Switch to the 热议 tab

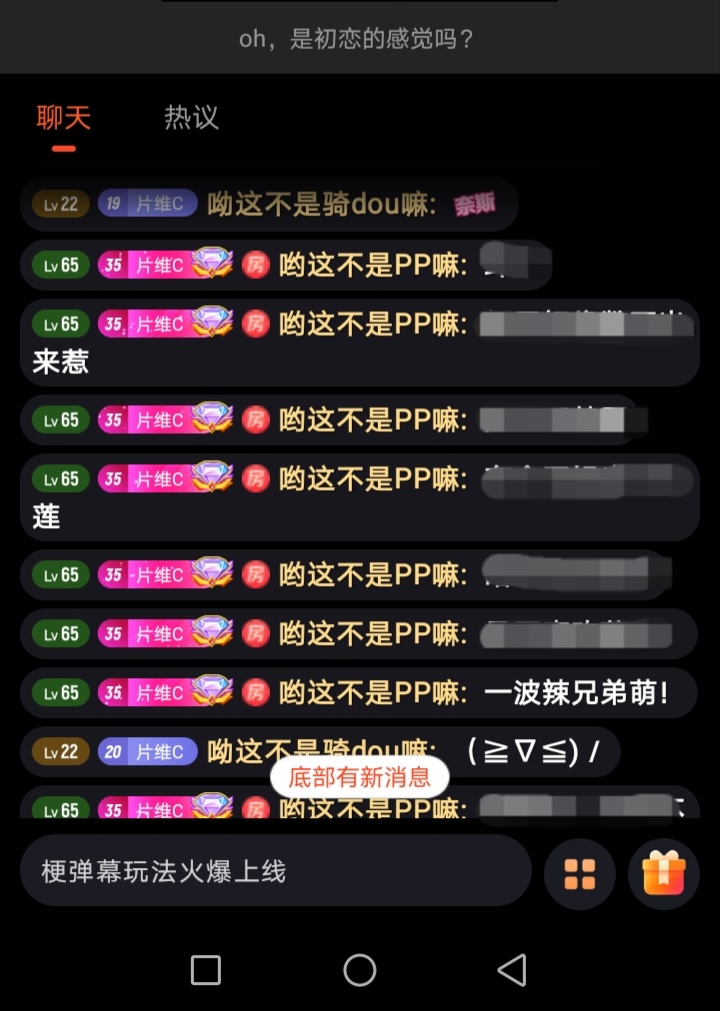tap(191, 118)
